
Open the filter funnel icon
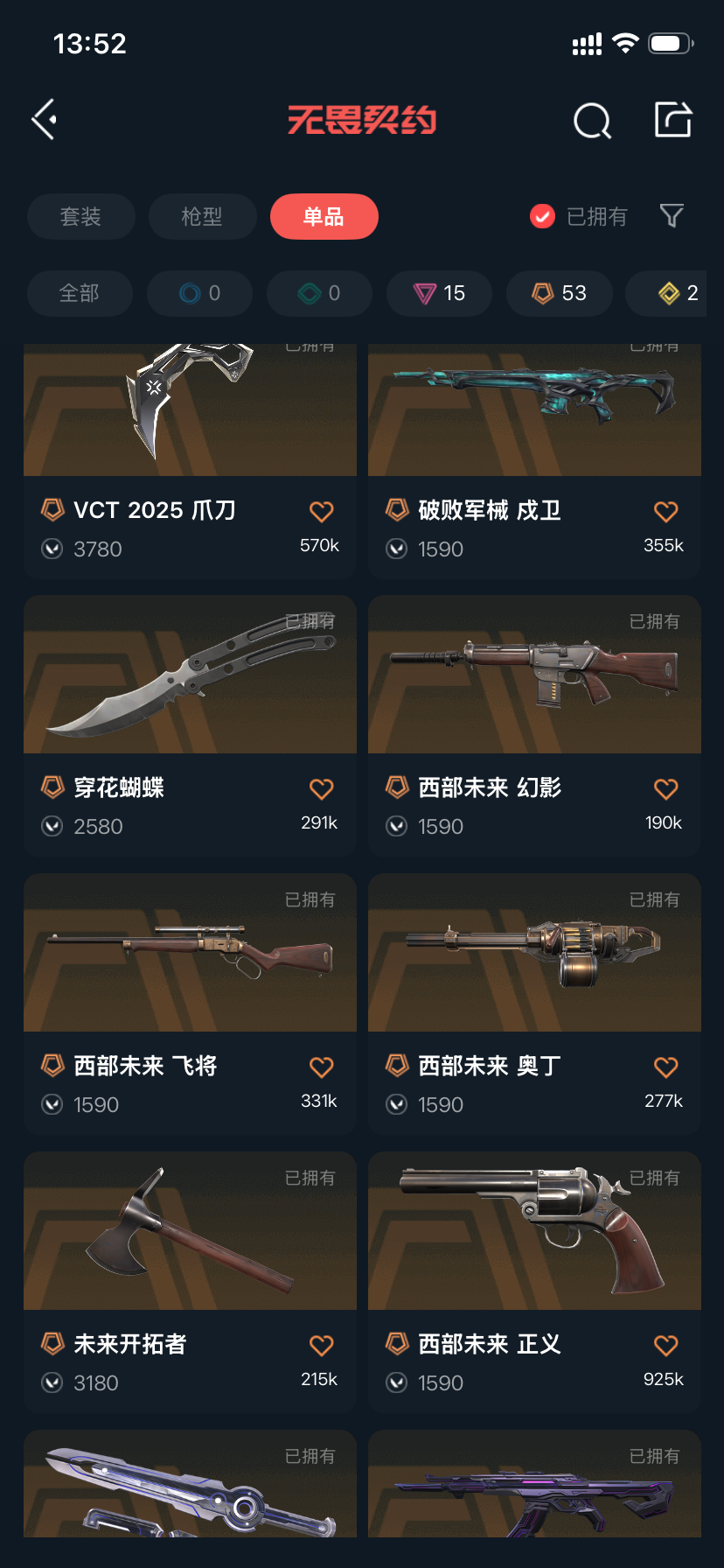672,215
